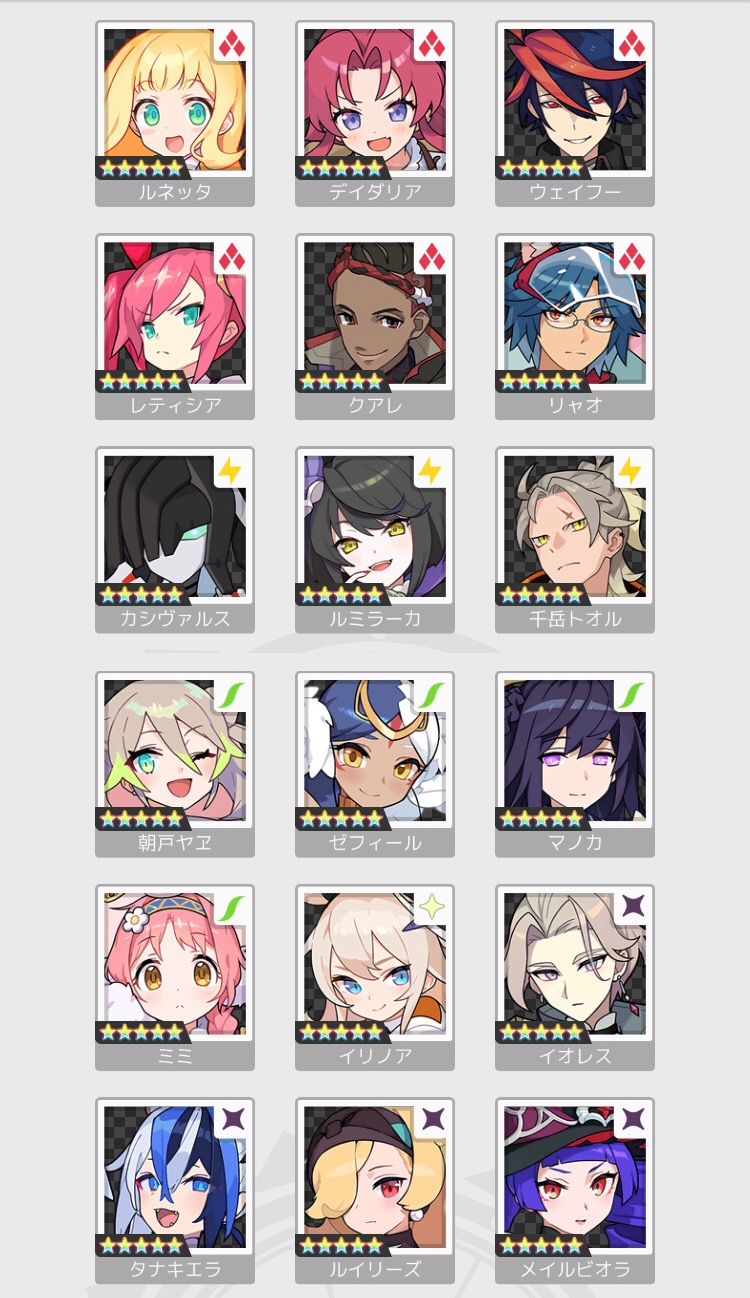The height and width of the screenshot is (1298, 750).
Task: View the マノカ character tile
Action: (575, 753)
